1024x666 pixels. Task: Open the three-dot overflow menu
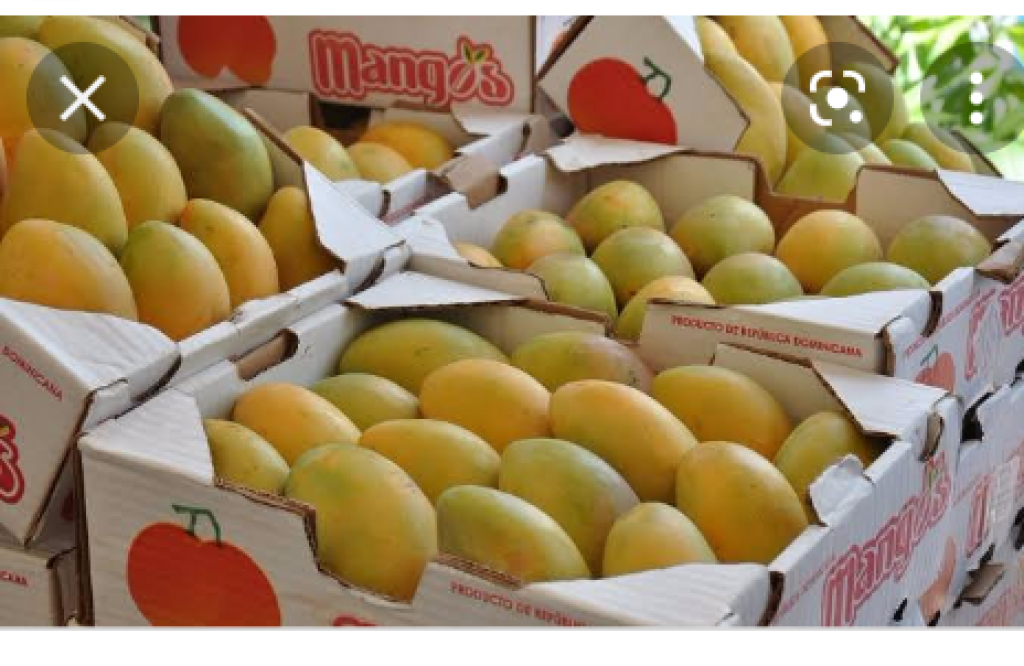coord(976,98)
